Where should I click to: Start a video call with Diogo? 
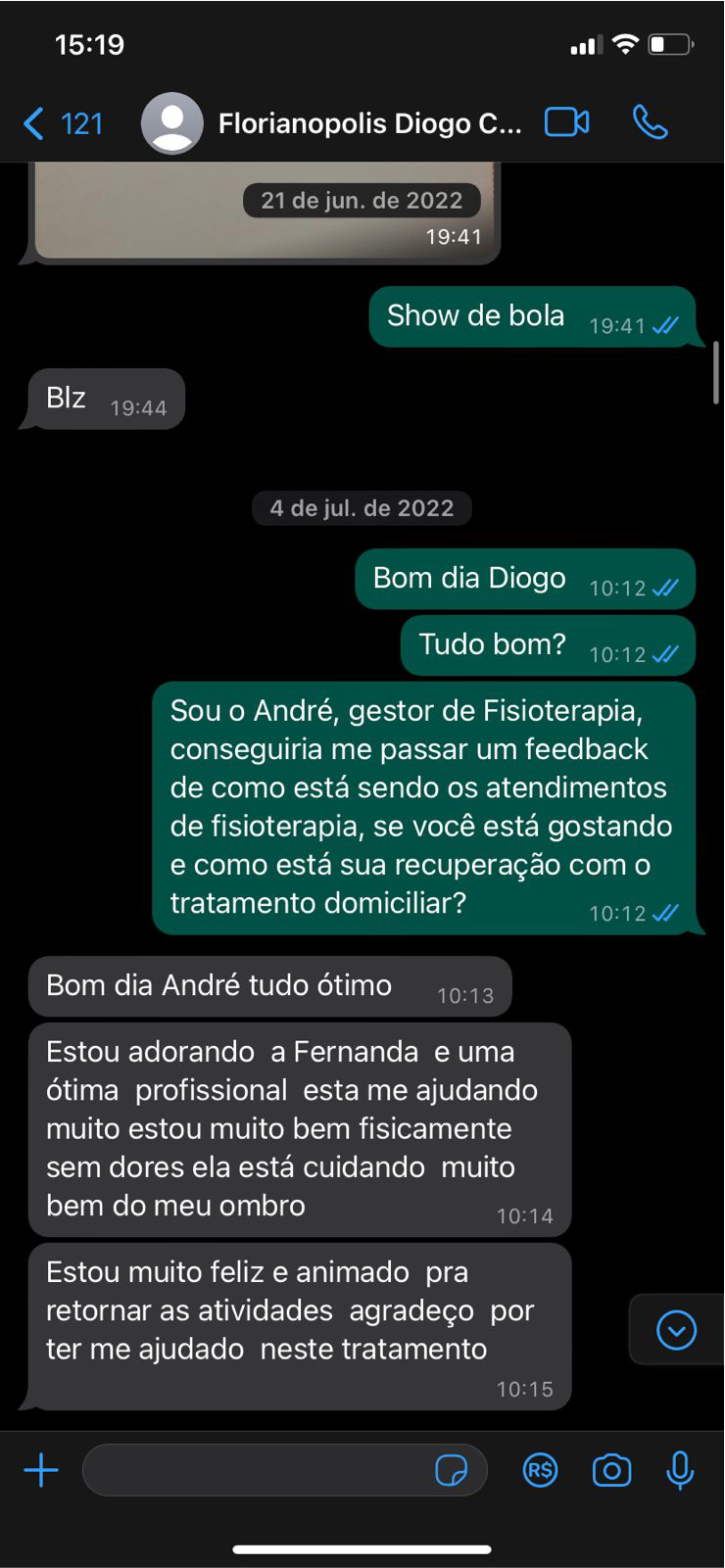[x=567, y=122]
